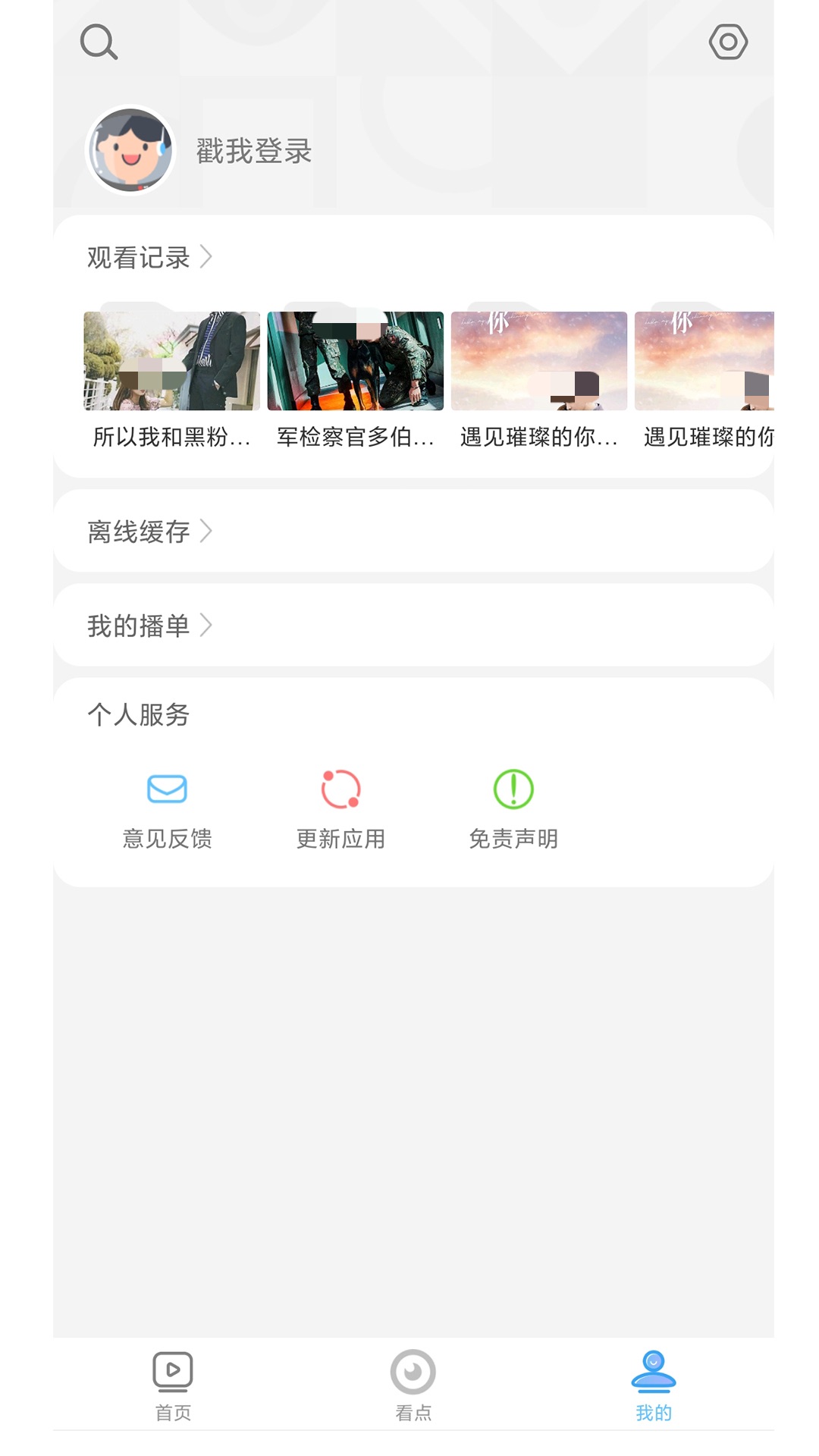Open 我的播单 playlists
The image size is (819, 1456).
149,626
